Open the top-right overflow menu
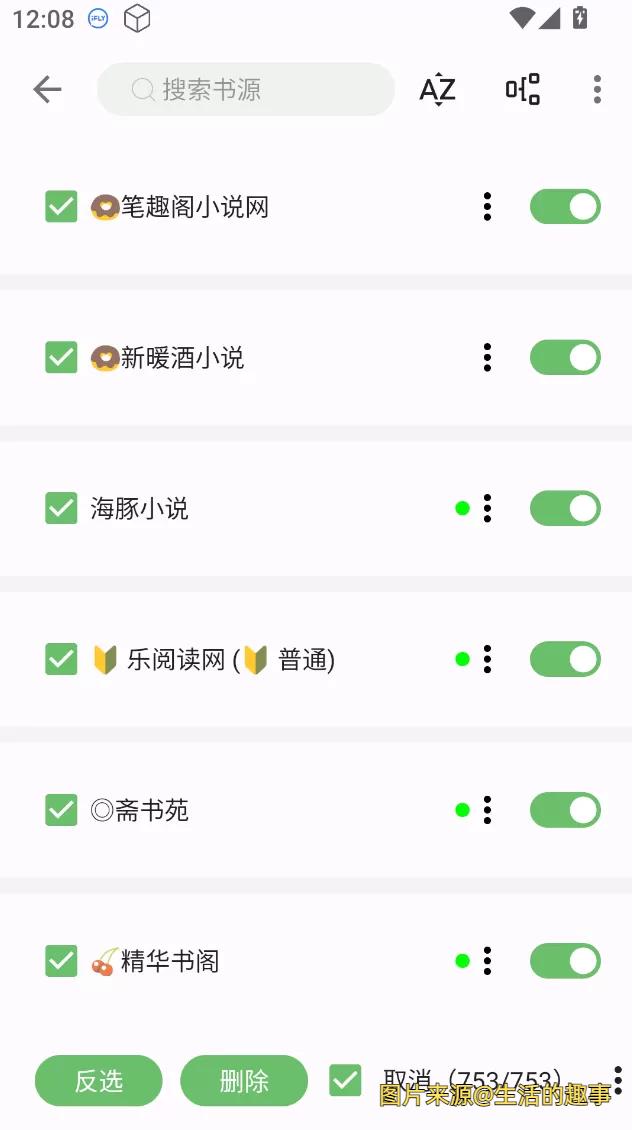The width and height of the screenshot is (632, 1130). [597, 90]
